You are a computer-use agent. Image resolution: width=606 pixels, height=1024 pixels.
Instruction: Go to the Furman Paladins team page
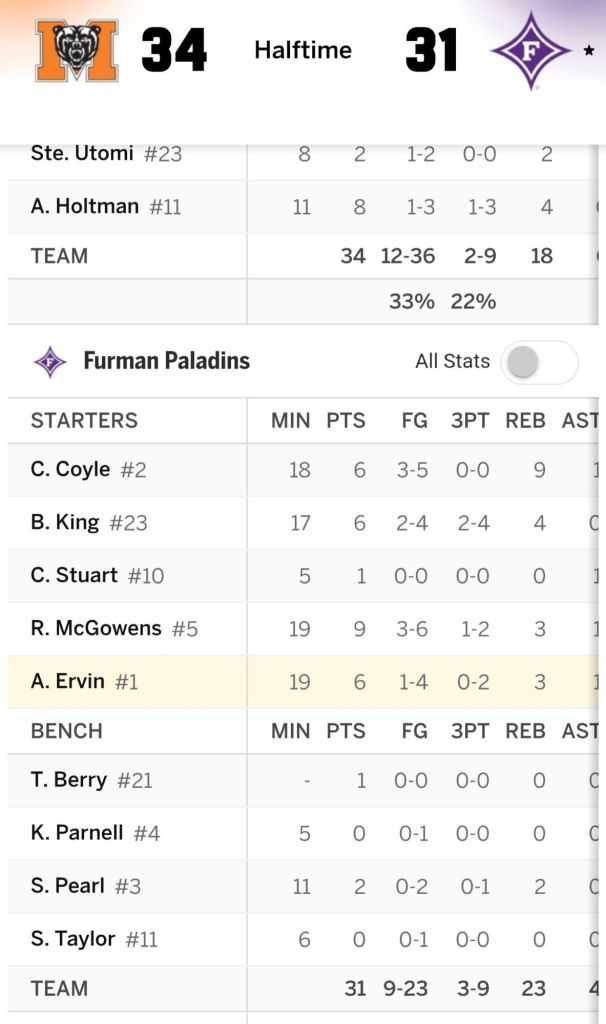(166, 361)
